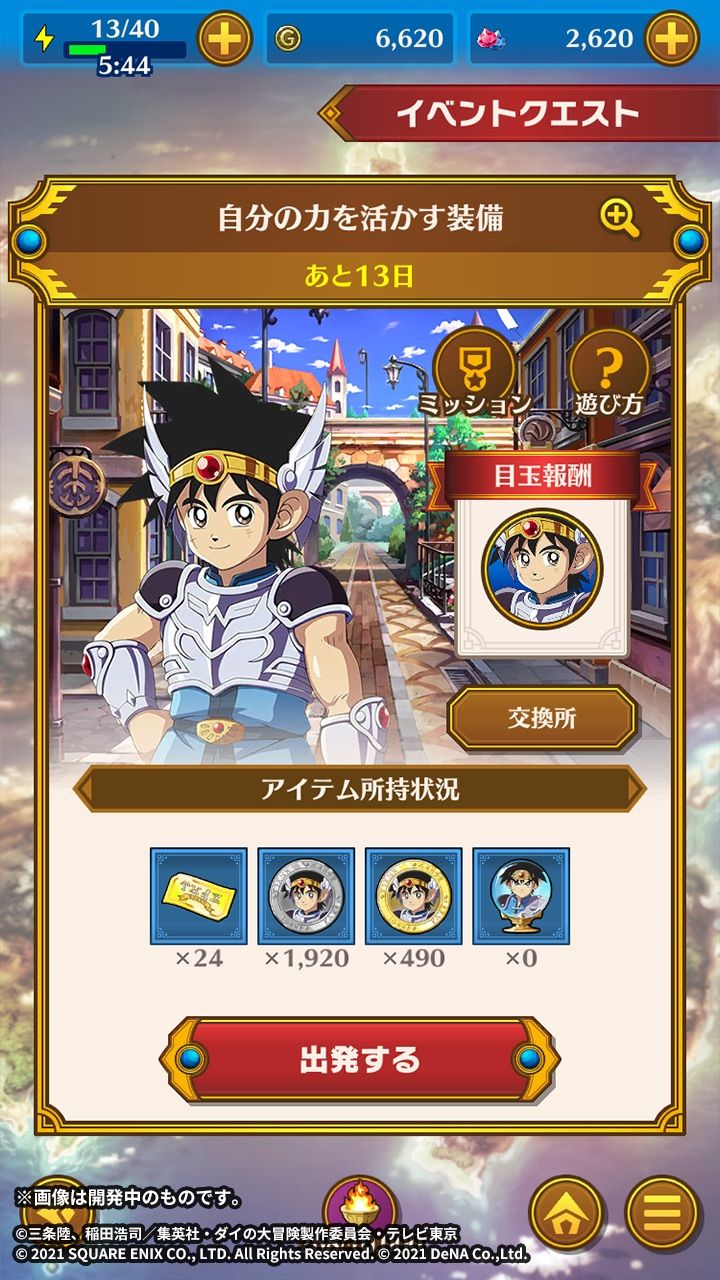Tap the silver medal item ×1,920

306,896
